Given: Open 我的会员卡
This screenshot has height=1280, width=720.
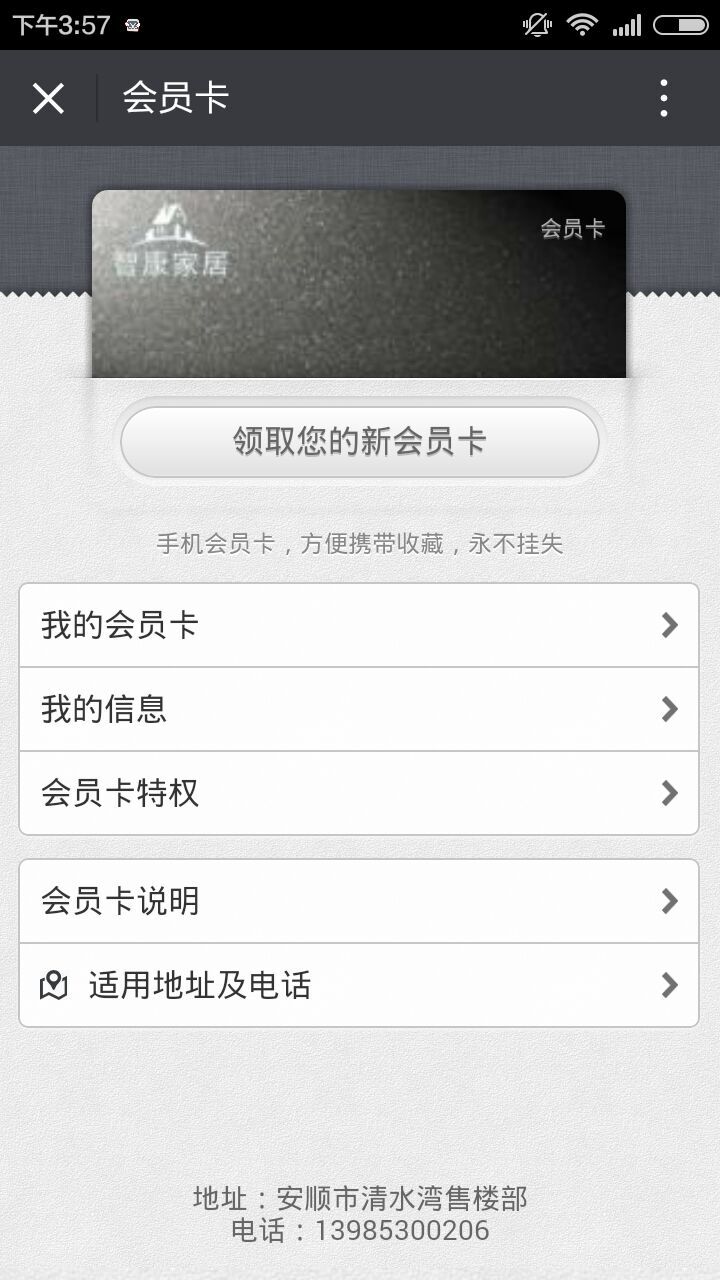Looking at the screenshot, I should 359,625.
